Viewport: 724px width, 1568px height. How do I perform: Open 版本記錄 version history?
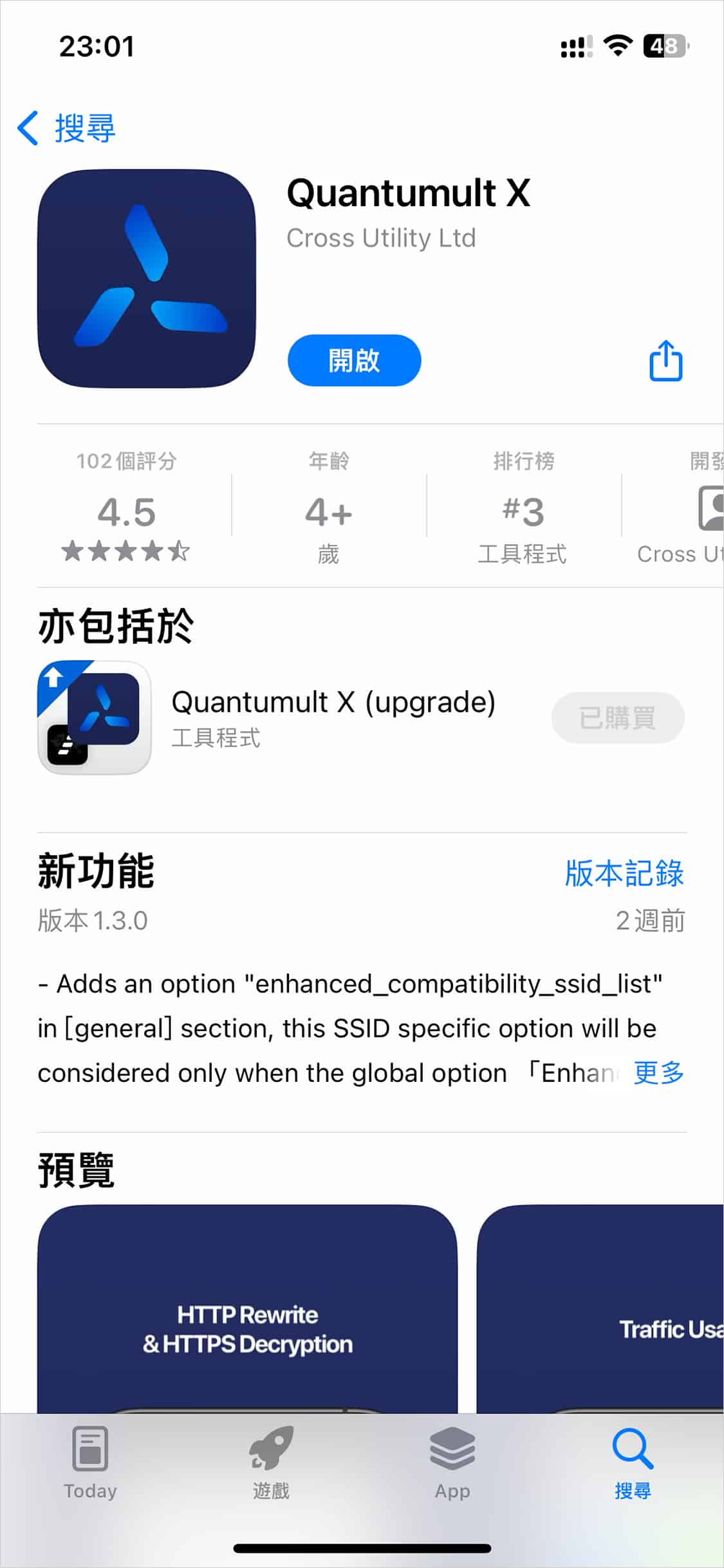click(624, 873)
